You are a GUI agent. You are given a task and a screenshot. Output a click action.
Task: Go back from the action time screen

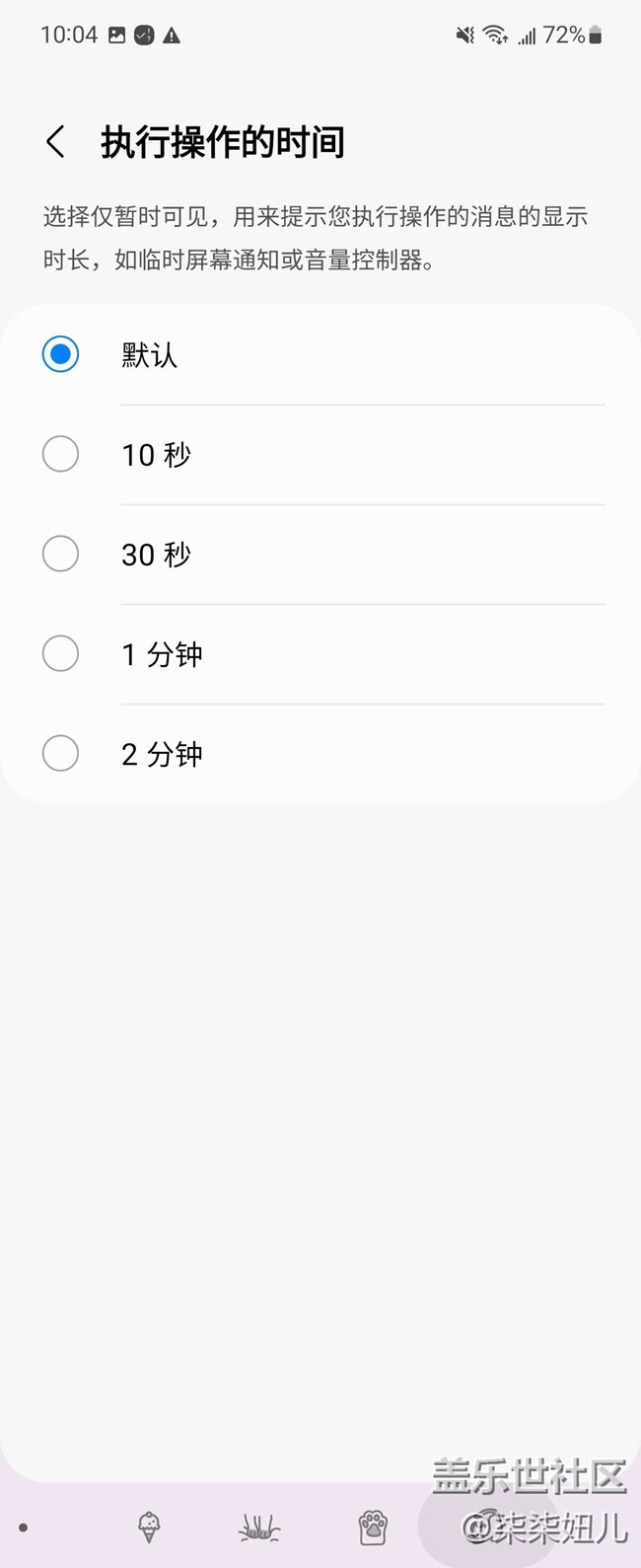56,142
